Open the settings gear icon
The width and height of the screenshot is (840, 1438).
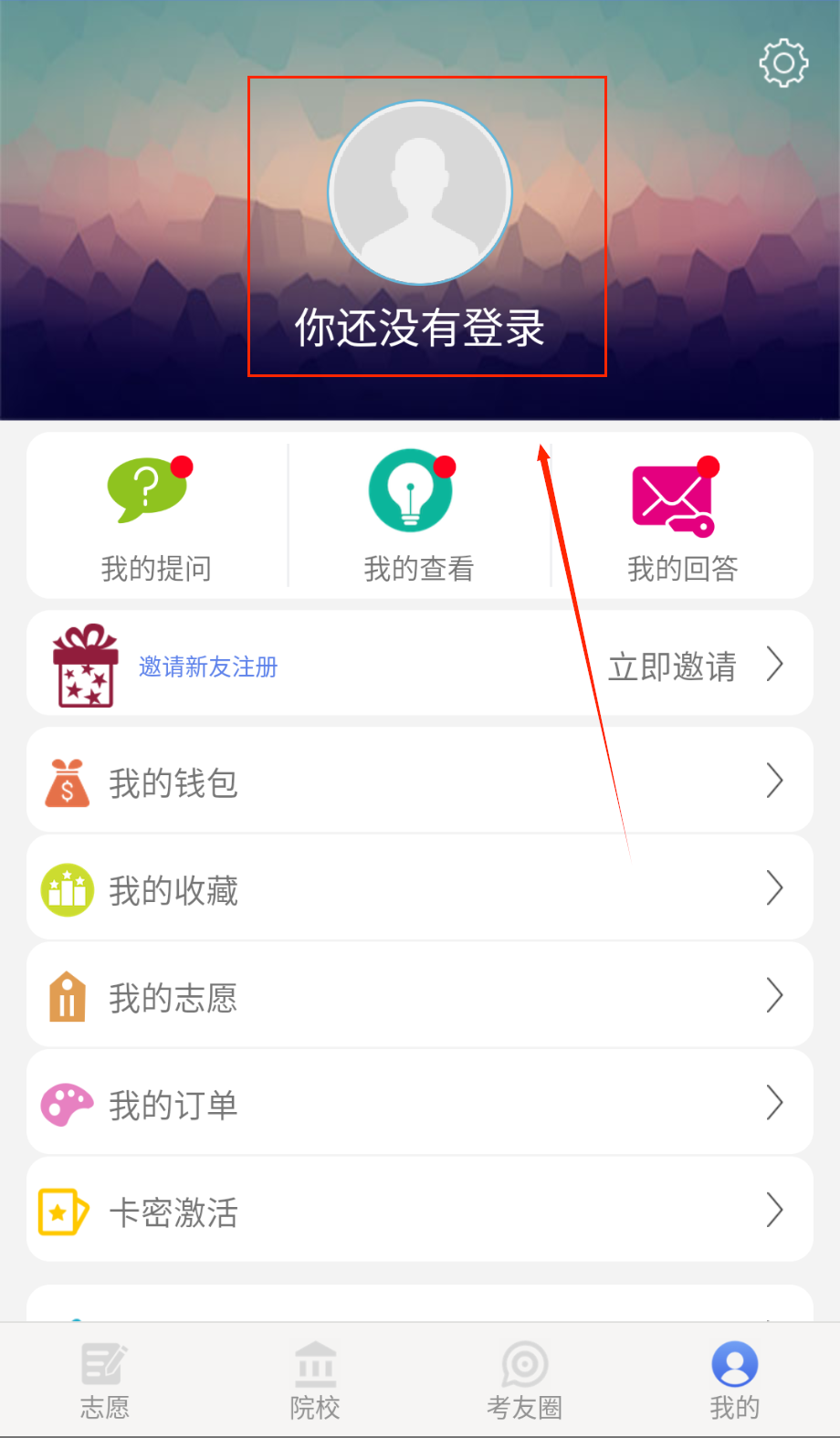pos(783,63)
